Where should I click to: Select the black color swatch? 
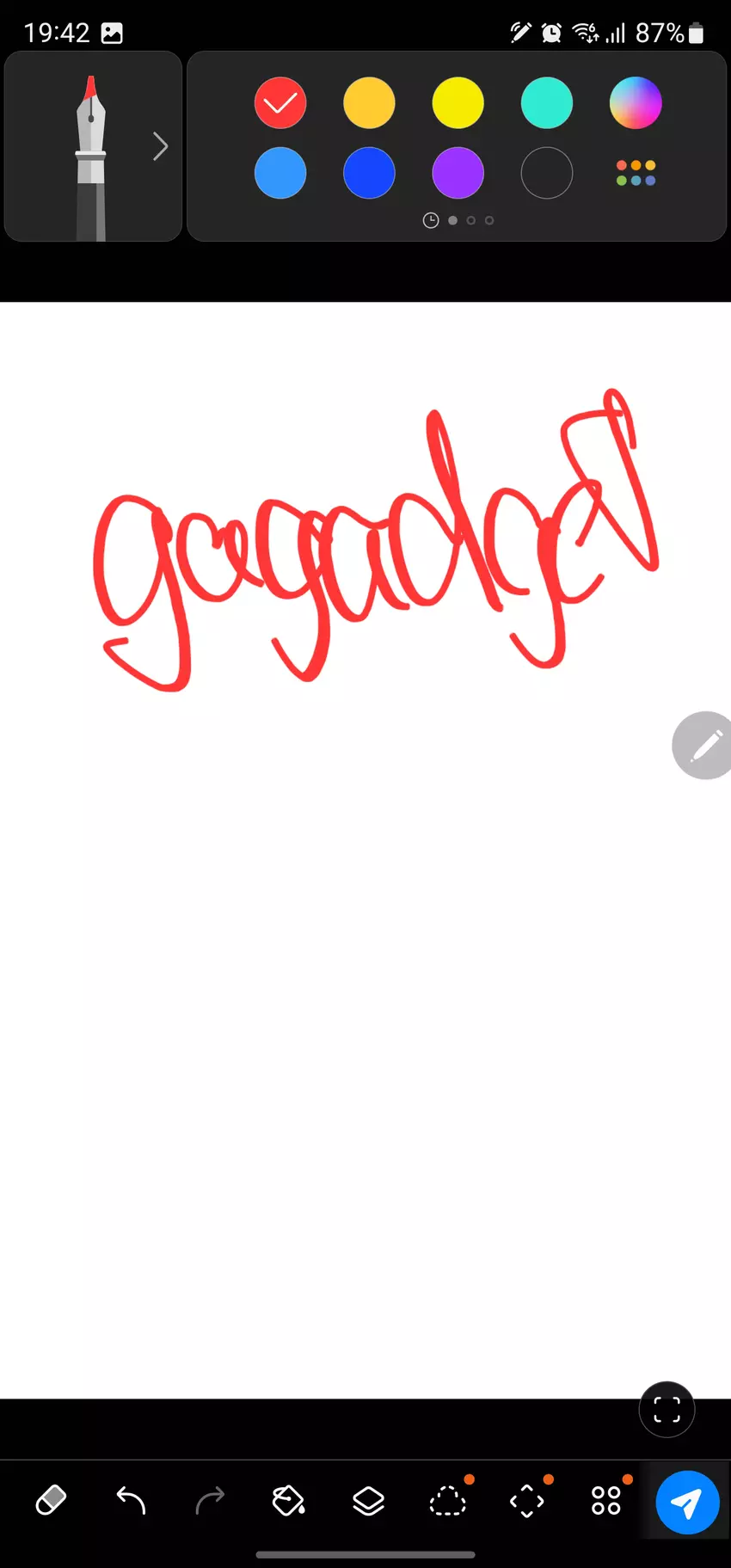click(547, 173)
